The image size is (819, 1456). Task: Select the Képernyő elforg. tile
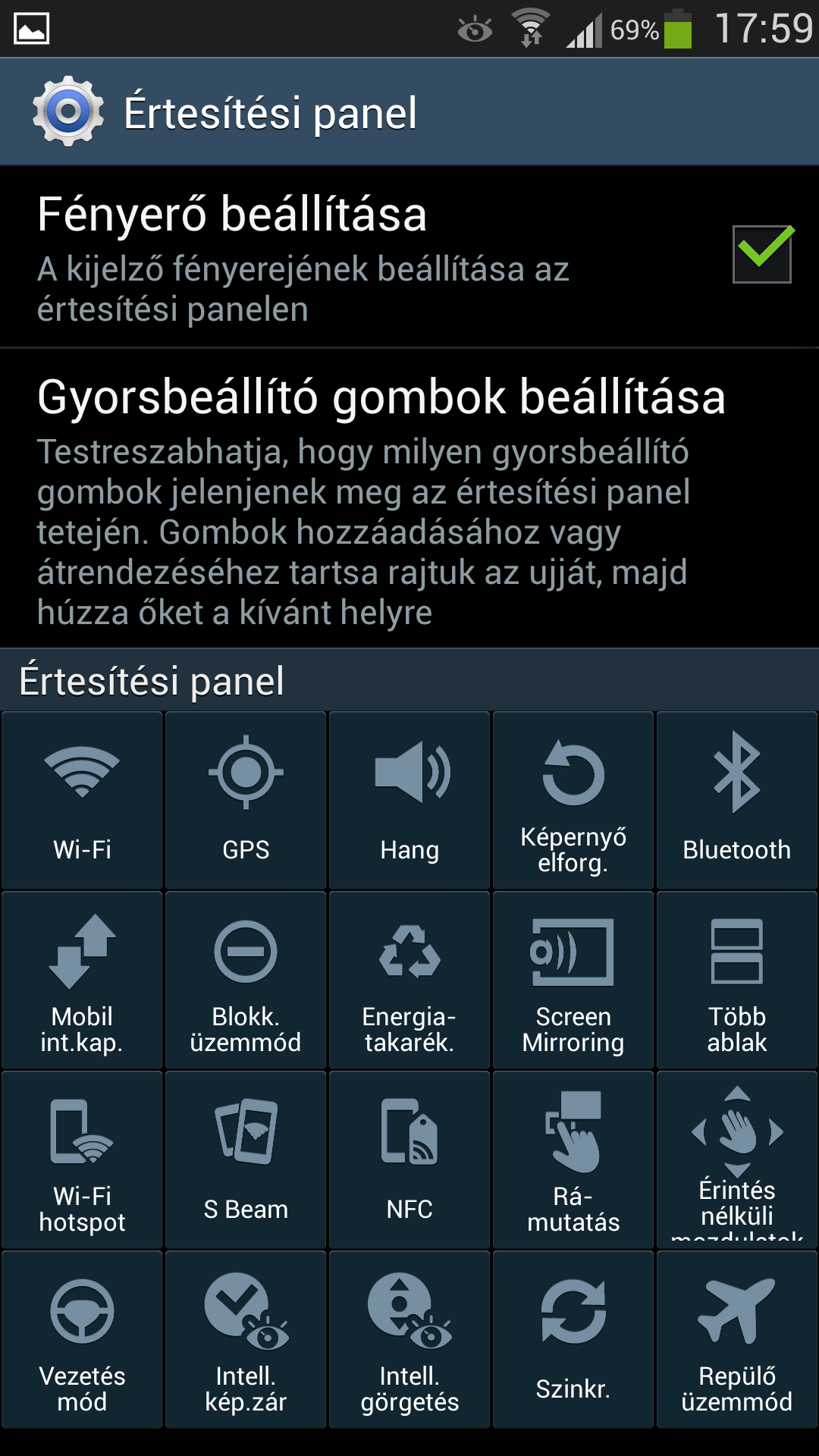[x=573, y=800]
